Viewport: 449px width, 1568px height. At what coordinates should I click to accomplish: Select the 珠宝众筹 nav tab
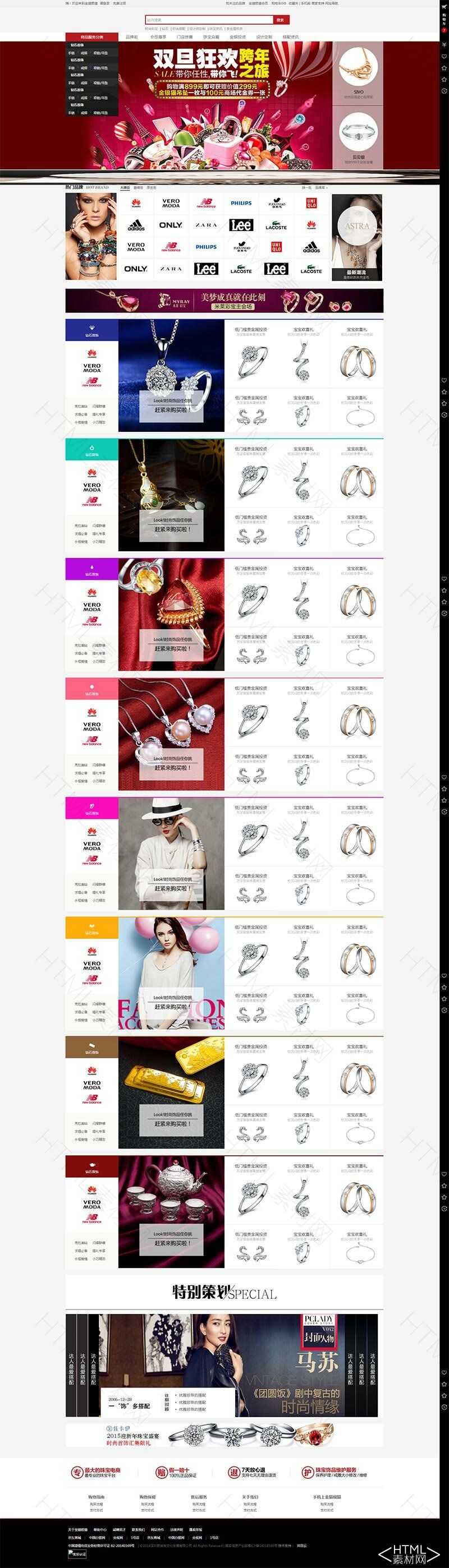point(212,37)
